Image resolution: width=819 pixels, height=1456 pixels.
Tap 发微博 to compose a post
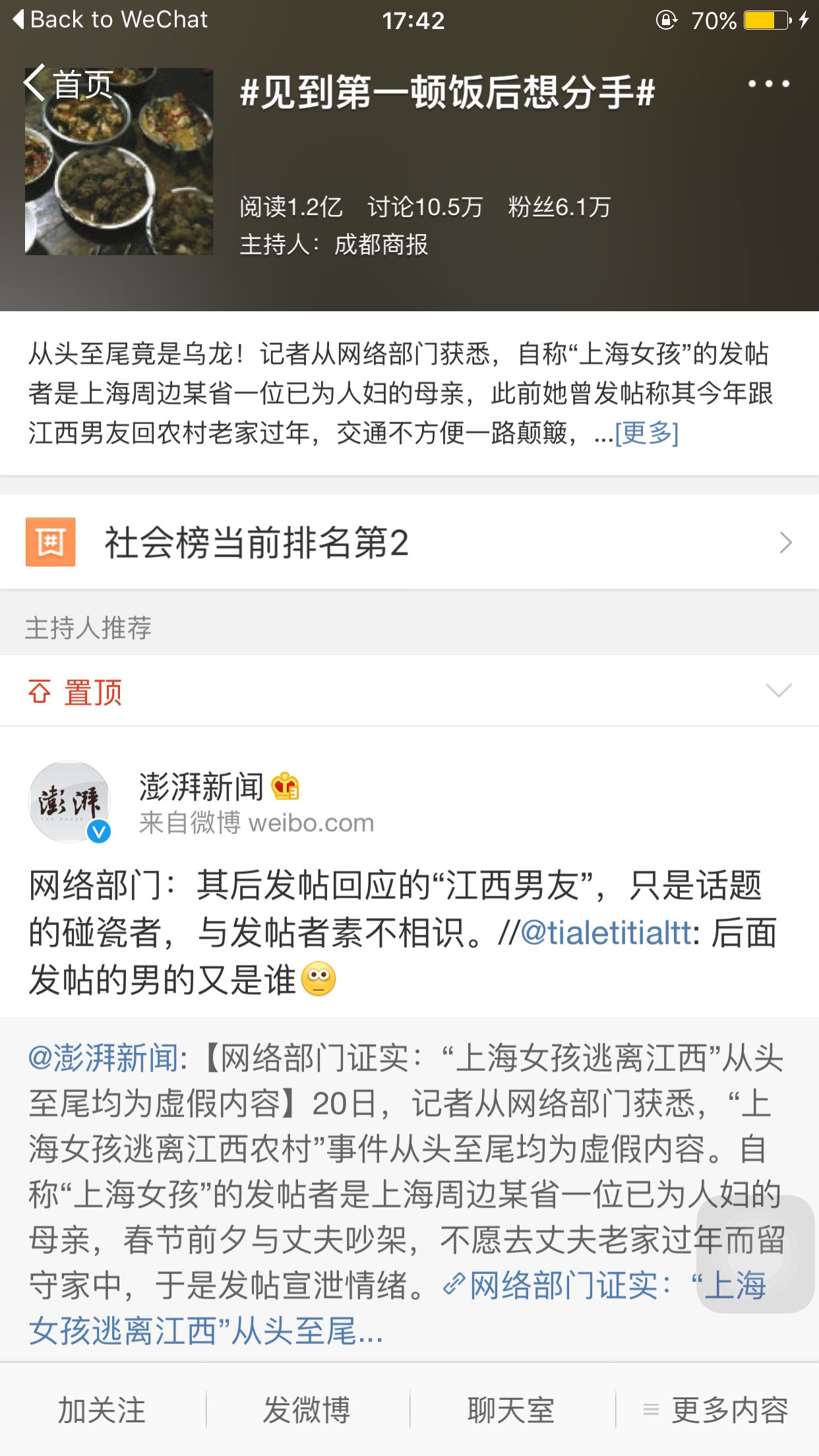tap(307, 1410)
